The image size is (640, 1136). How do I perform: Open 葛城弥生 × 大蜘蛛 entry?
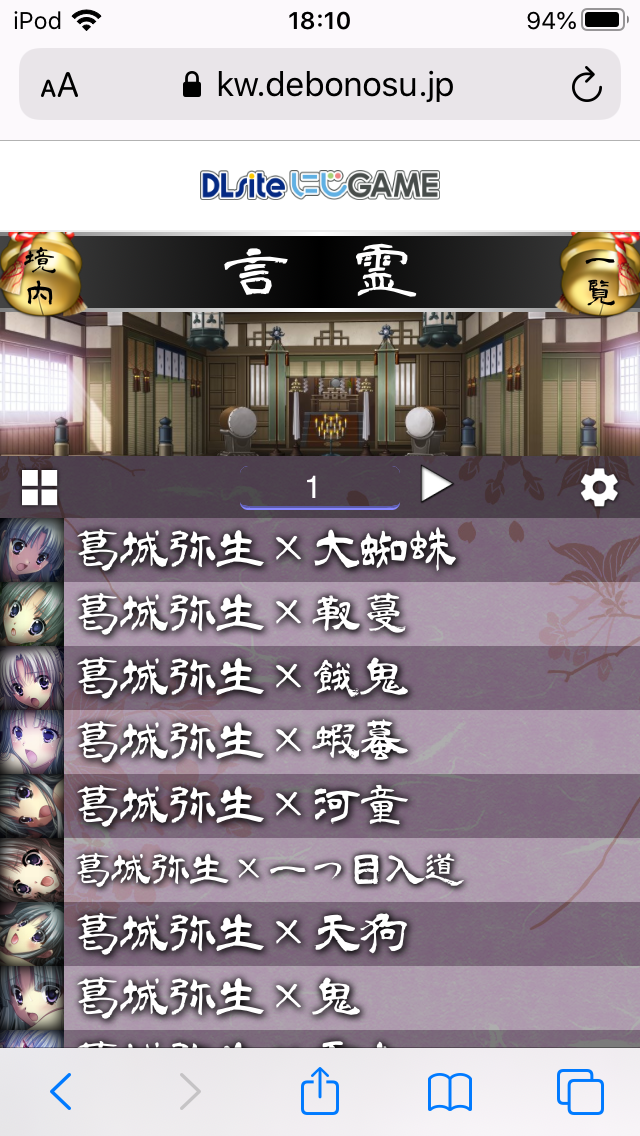point(320,550)
